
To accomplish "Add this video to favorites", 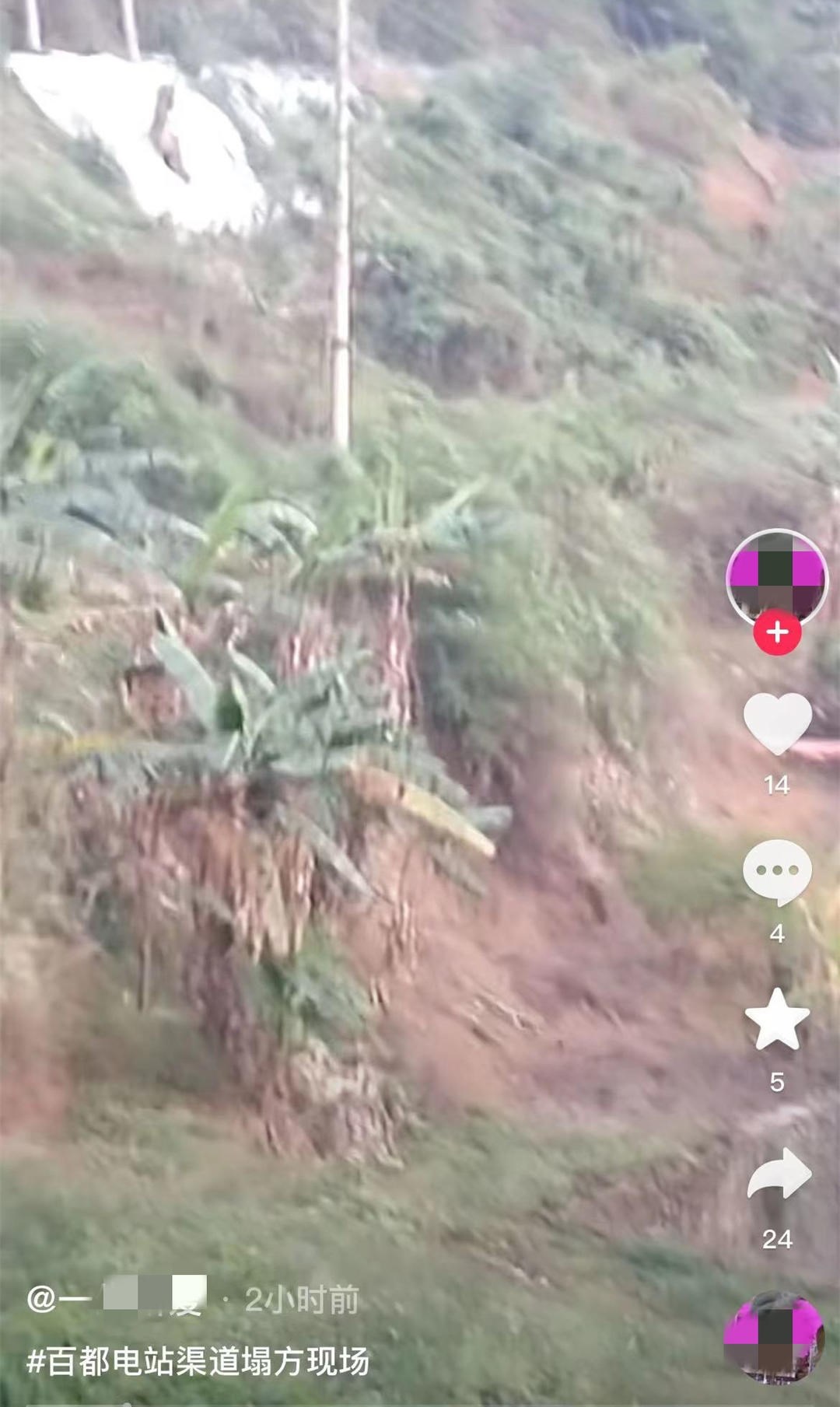I will coord(777,1020).
